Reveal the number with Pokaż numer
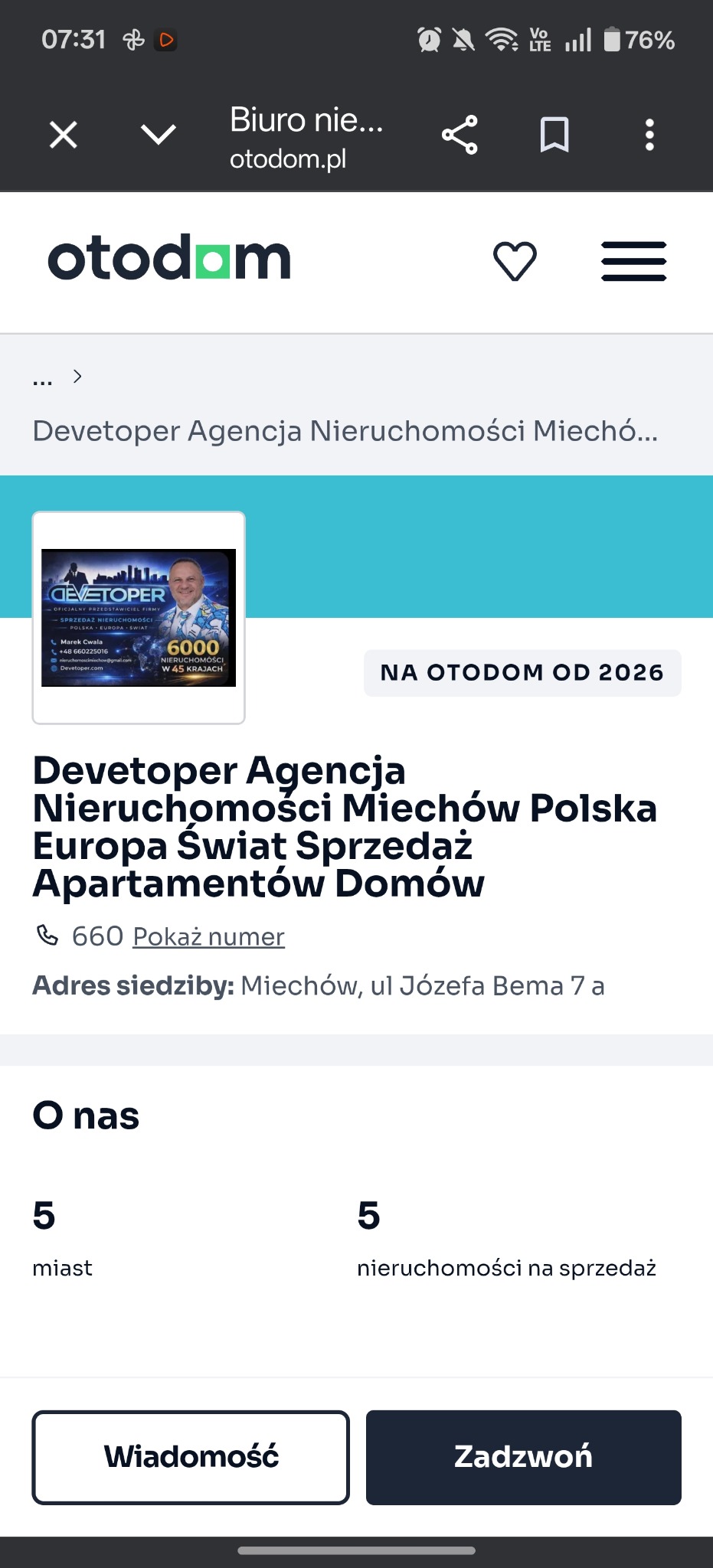 [208, 936]
